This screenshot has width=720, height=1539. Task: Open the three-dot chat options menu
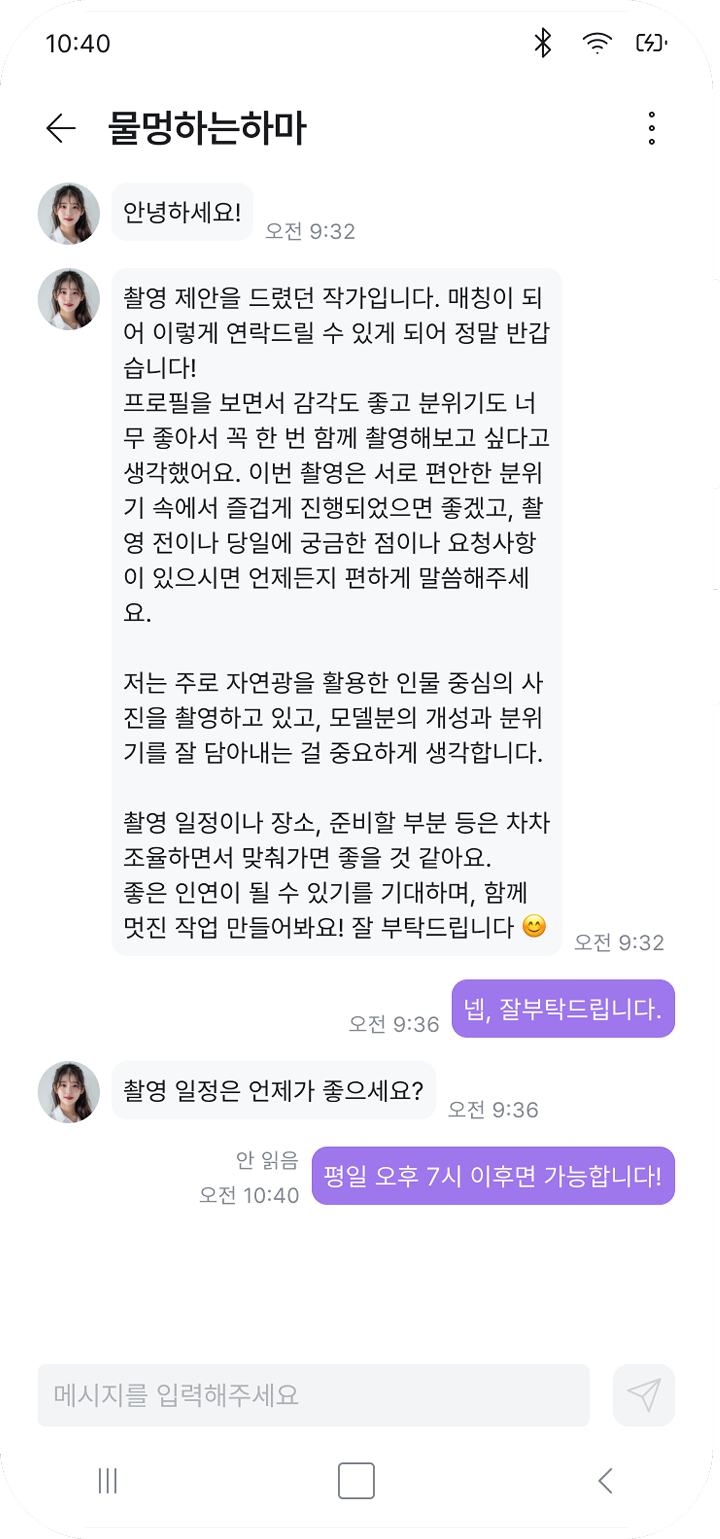point(652,128)
